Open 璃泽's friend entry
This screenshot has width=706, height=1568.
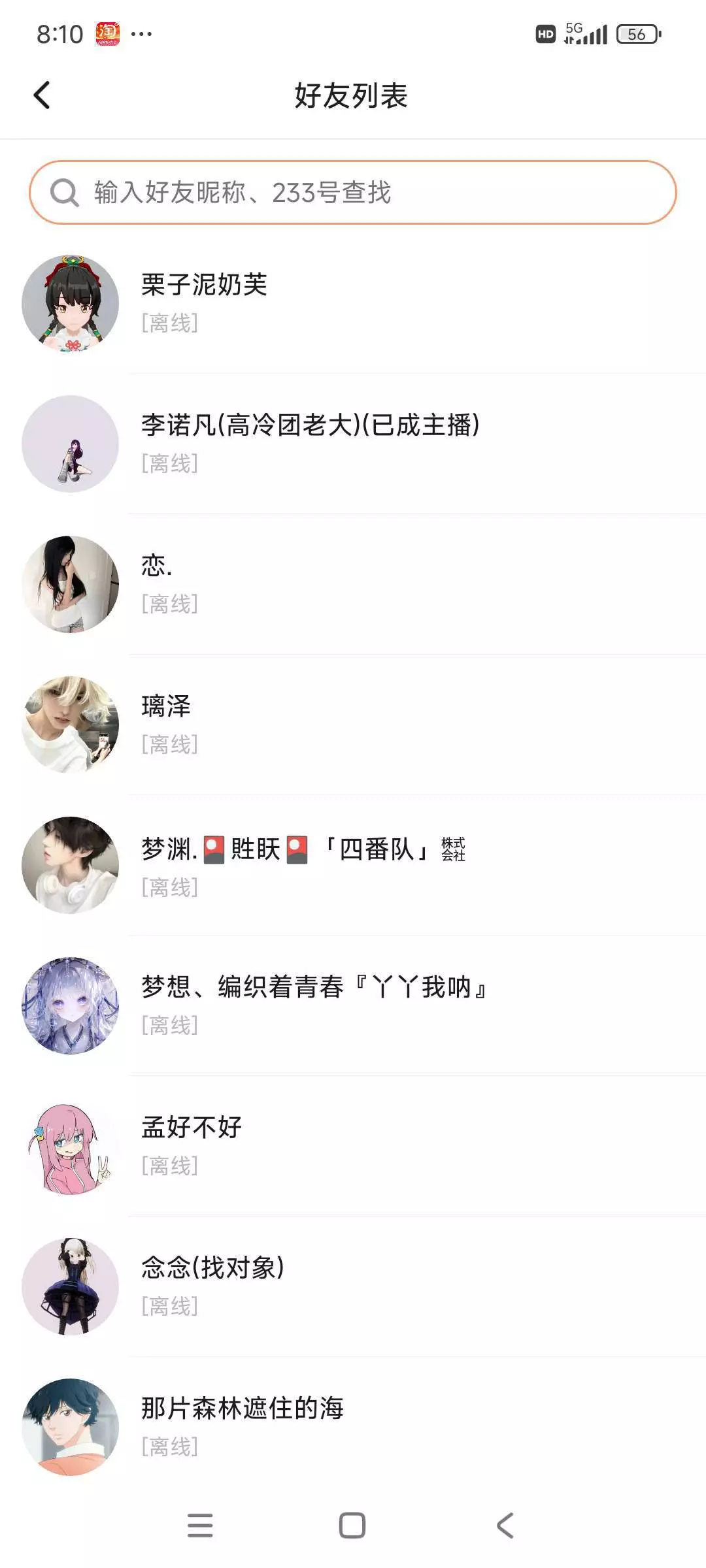tap(353, 725)
